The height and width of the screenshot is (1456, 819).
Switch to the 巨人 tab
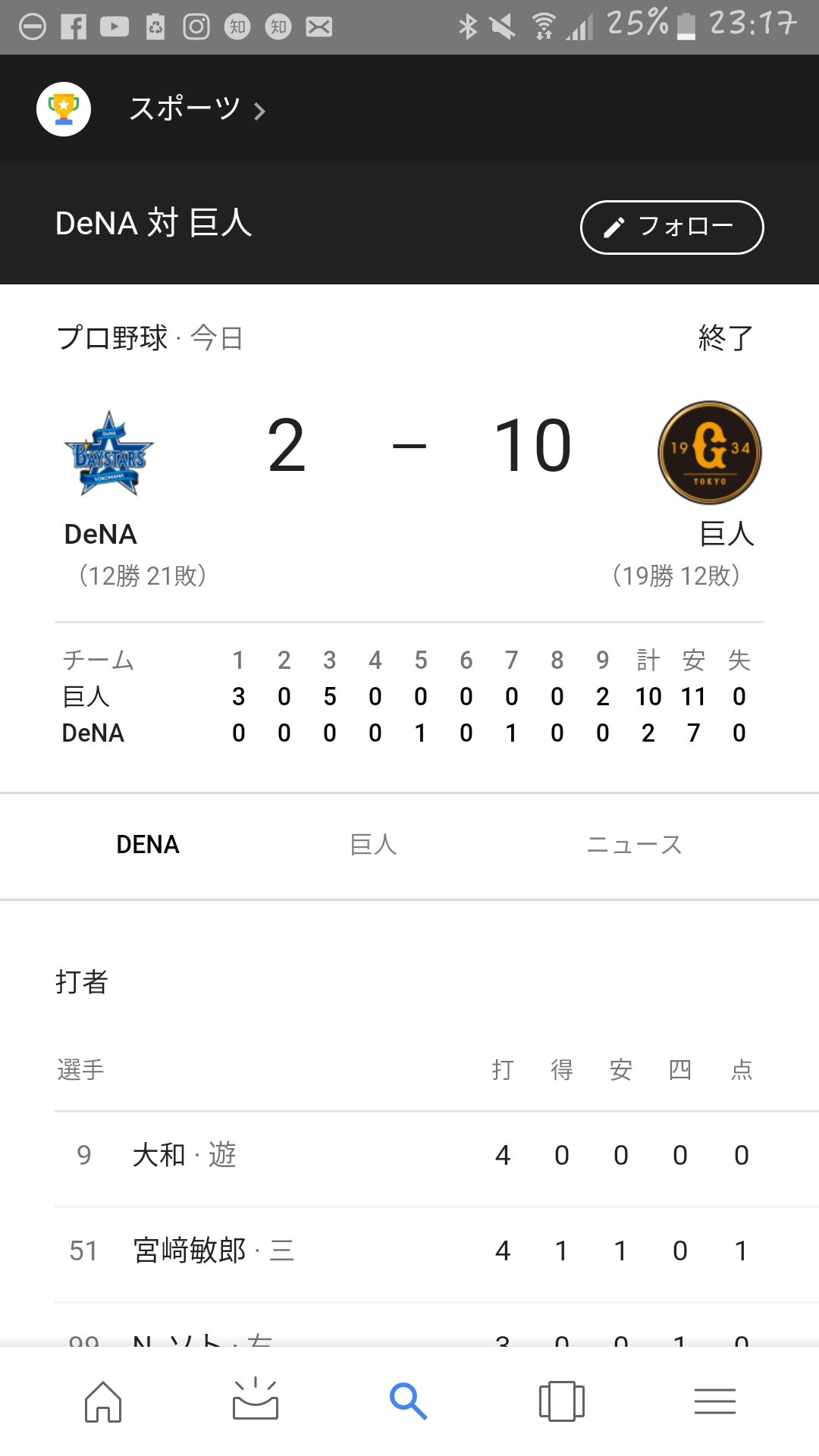point(374,845)
